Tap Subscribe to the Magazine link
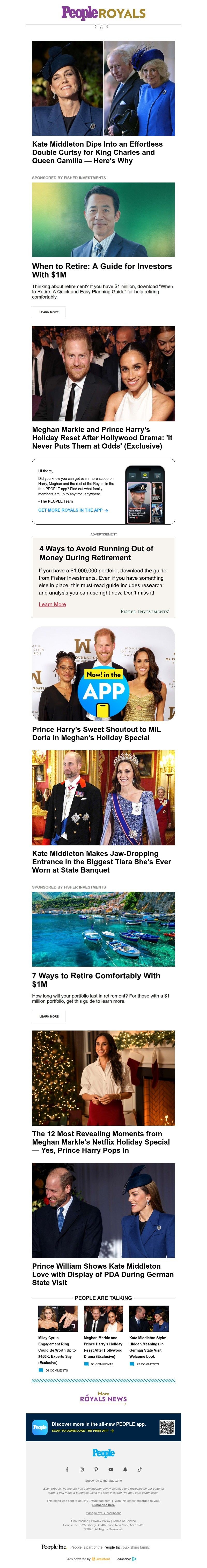The height and width of the screenshot is (1568, 207). (103, 1480)
